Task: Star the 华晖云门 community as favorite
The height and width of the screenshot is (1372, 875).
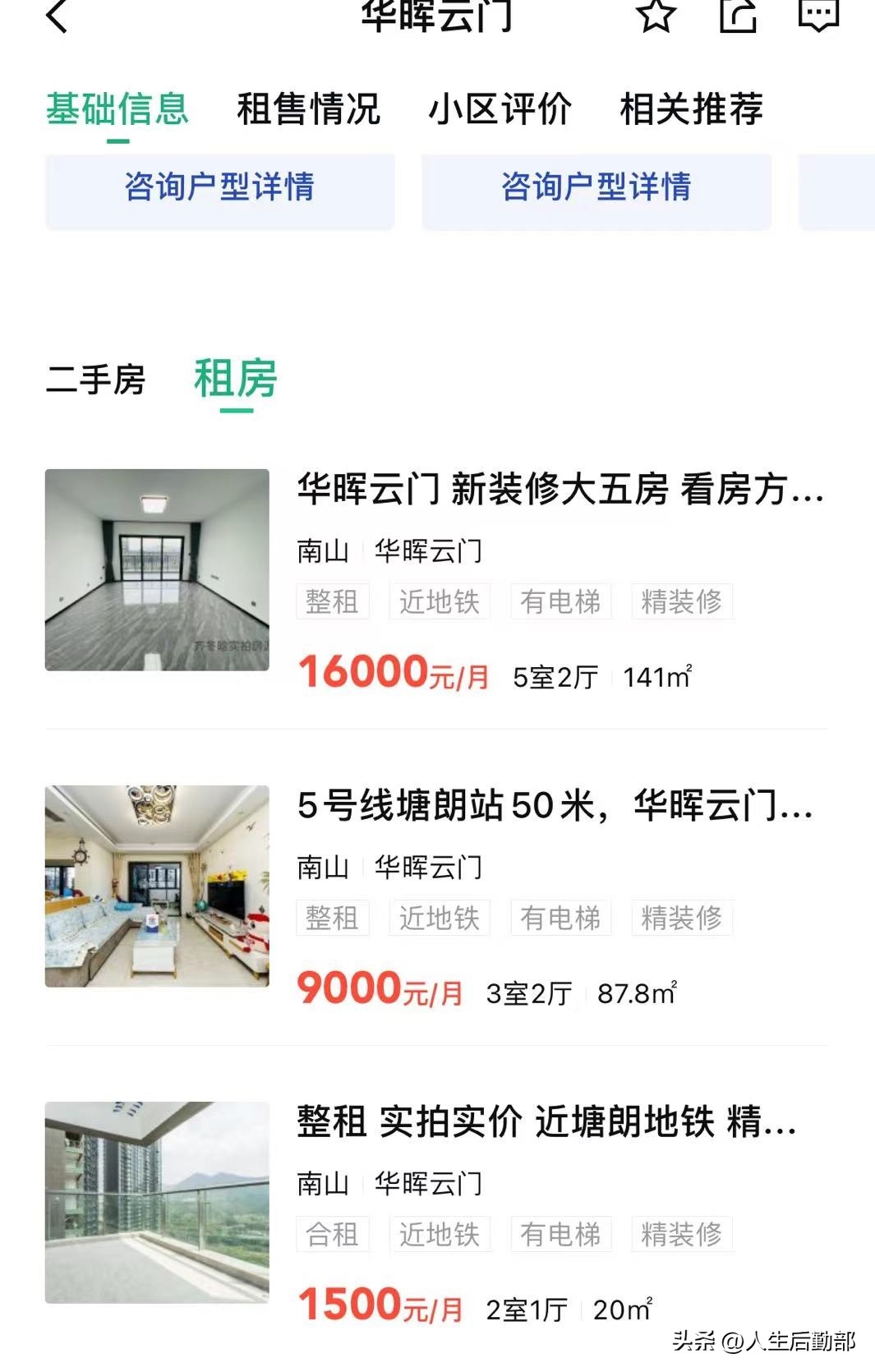Action: [653, 16]
